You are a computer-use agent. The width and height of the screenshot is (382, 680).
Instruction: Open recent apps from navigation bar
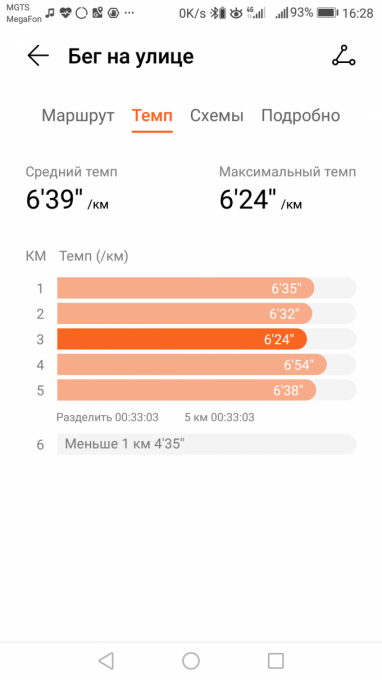[x=276, y=661]
